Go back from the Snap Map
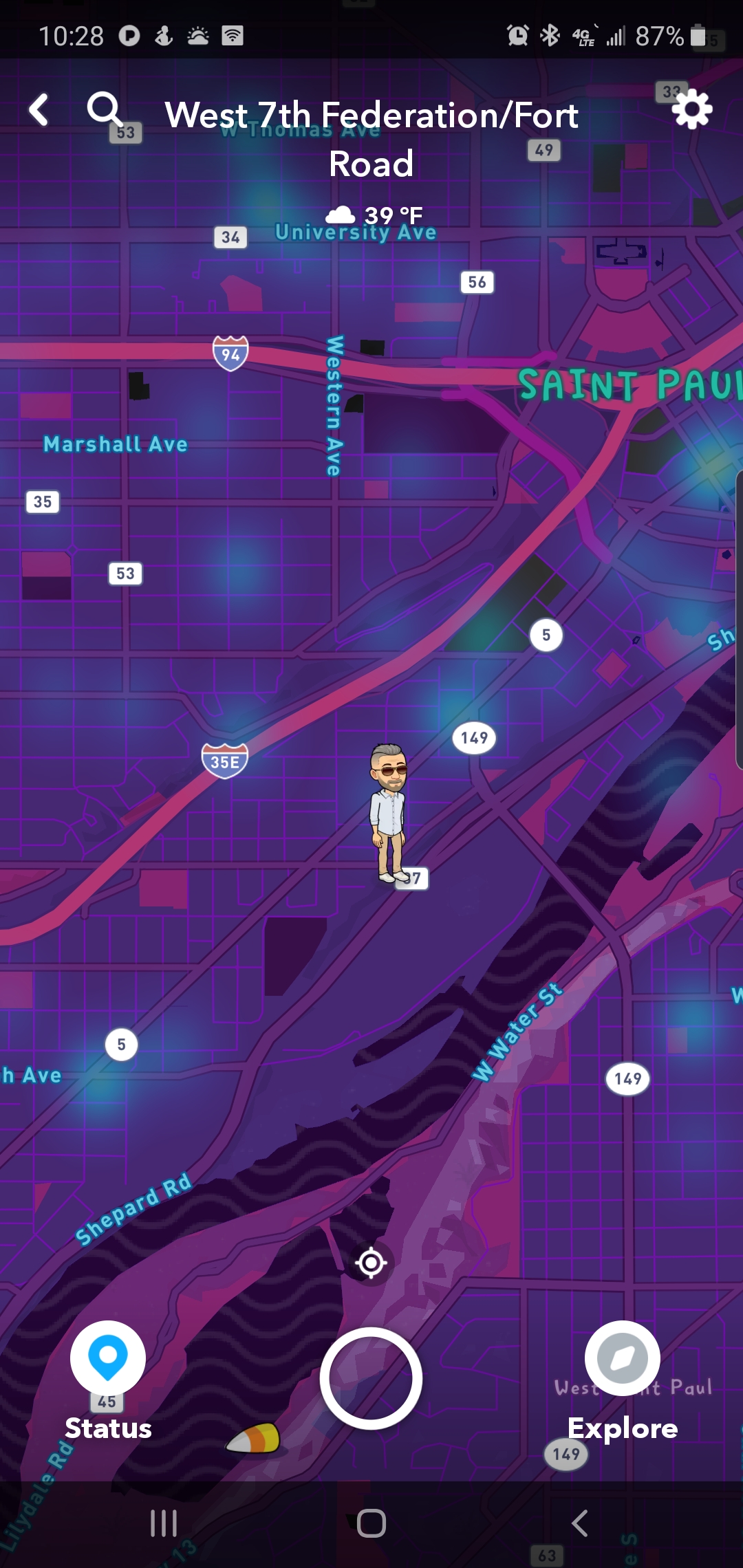The image size is (743, 1568). coord(39,110)
